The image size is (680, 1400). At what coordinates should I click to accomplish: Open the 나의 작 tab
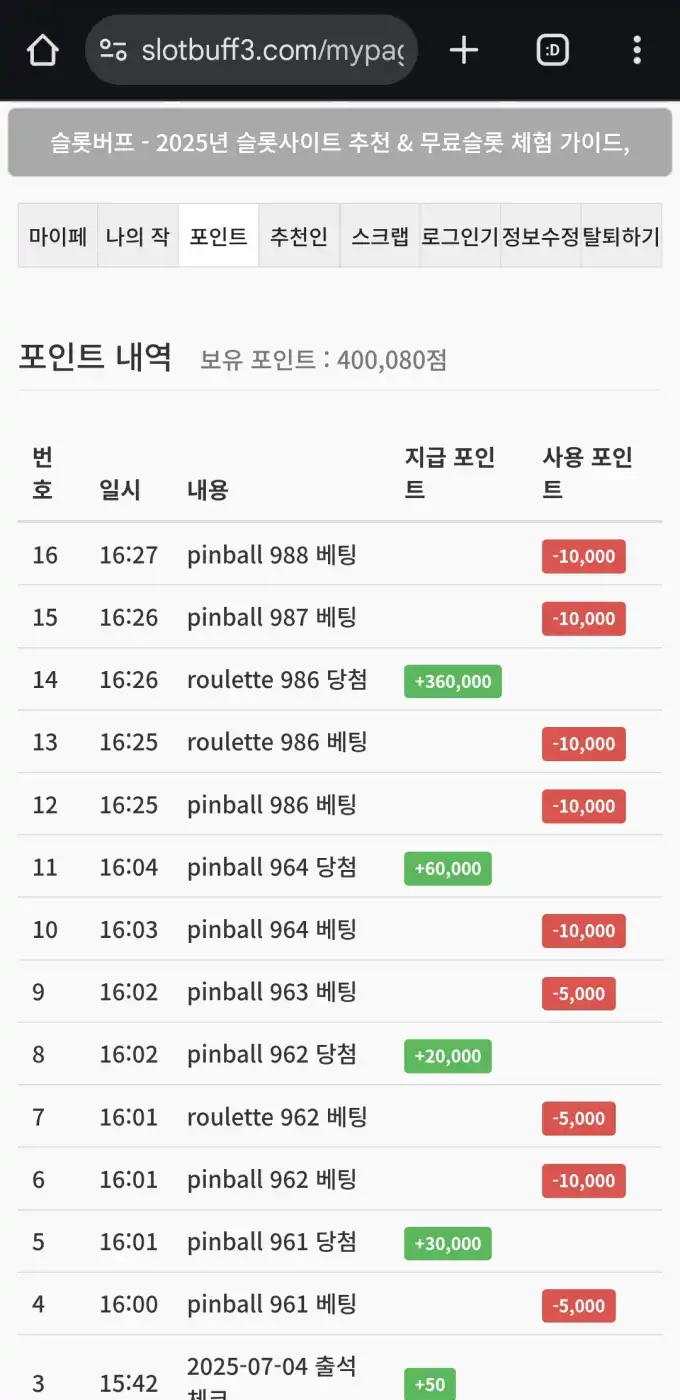point(138,236)
